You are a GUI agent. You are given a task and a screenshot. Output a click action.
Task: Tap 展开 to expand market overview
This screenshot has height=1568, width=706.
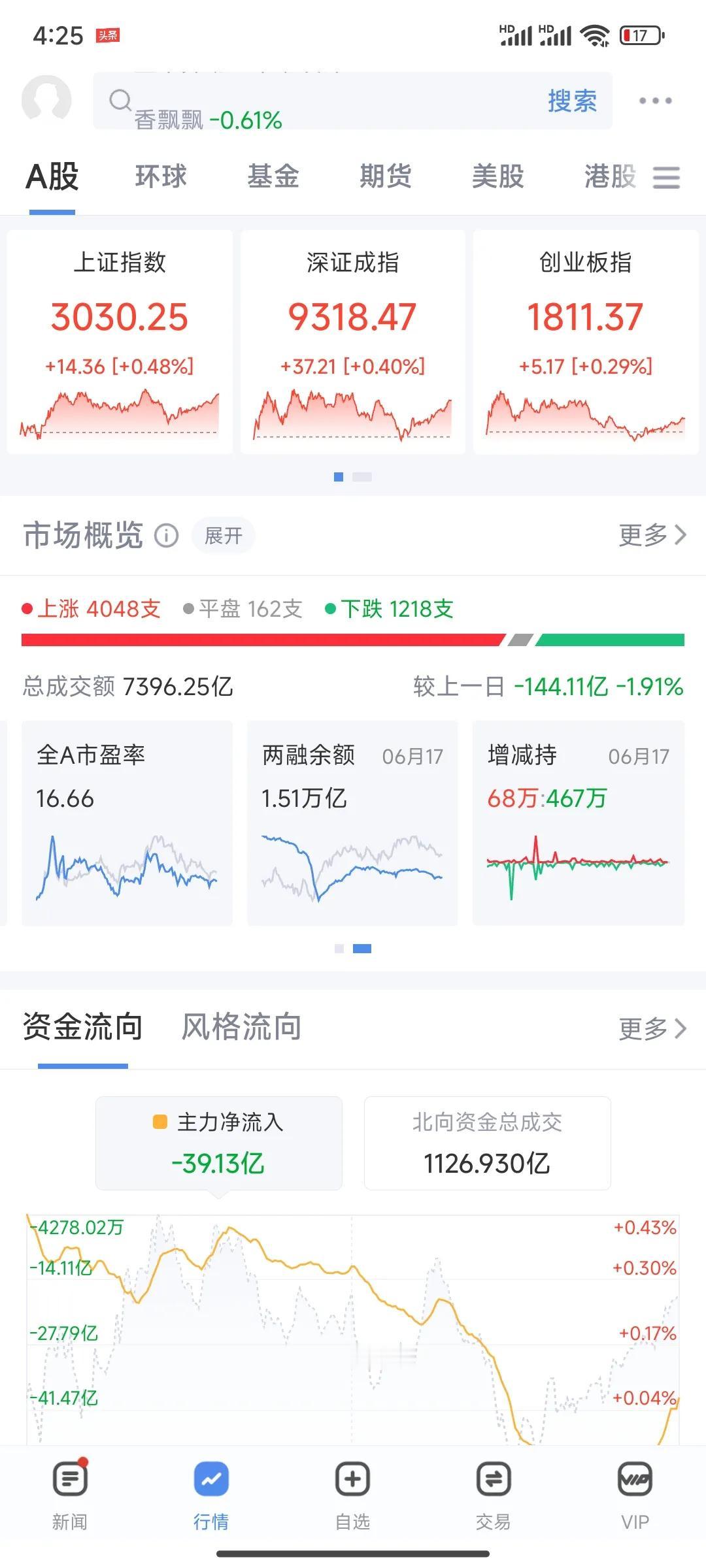(x=223, y=535)
